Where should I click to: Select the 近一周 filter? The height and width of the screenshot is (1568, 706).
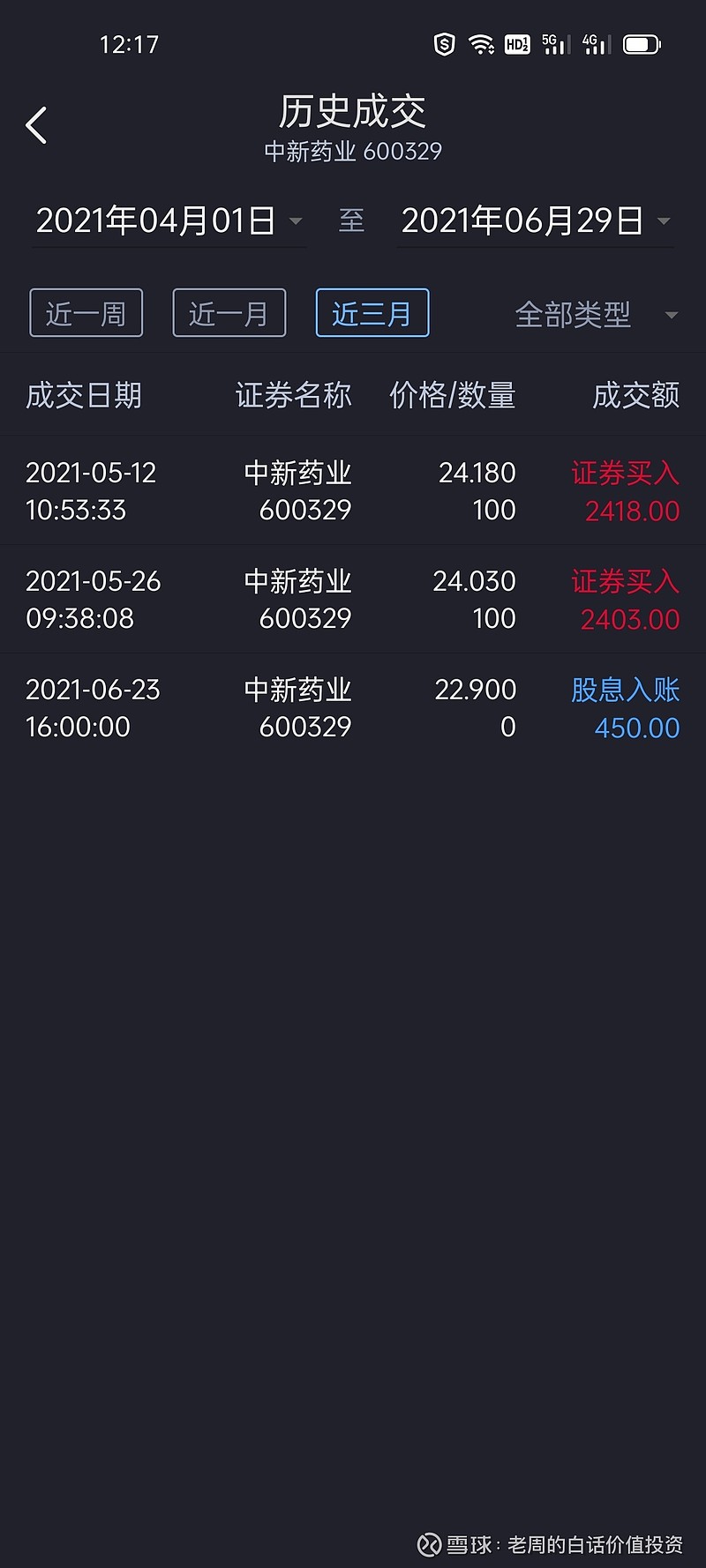(86, 313)
